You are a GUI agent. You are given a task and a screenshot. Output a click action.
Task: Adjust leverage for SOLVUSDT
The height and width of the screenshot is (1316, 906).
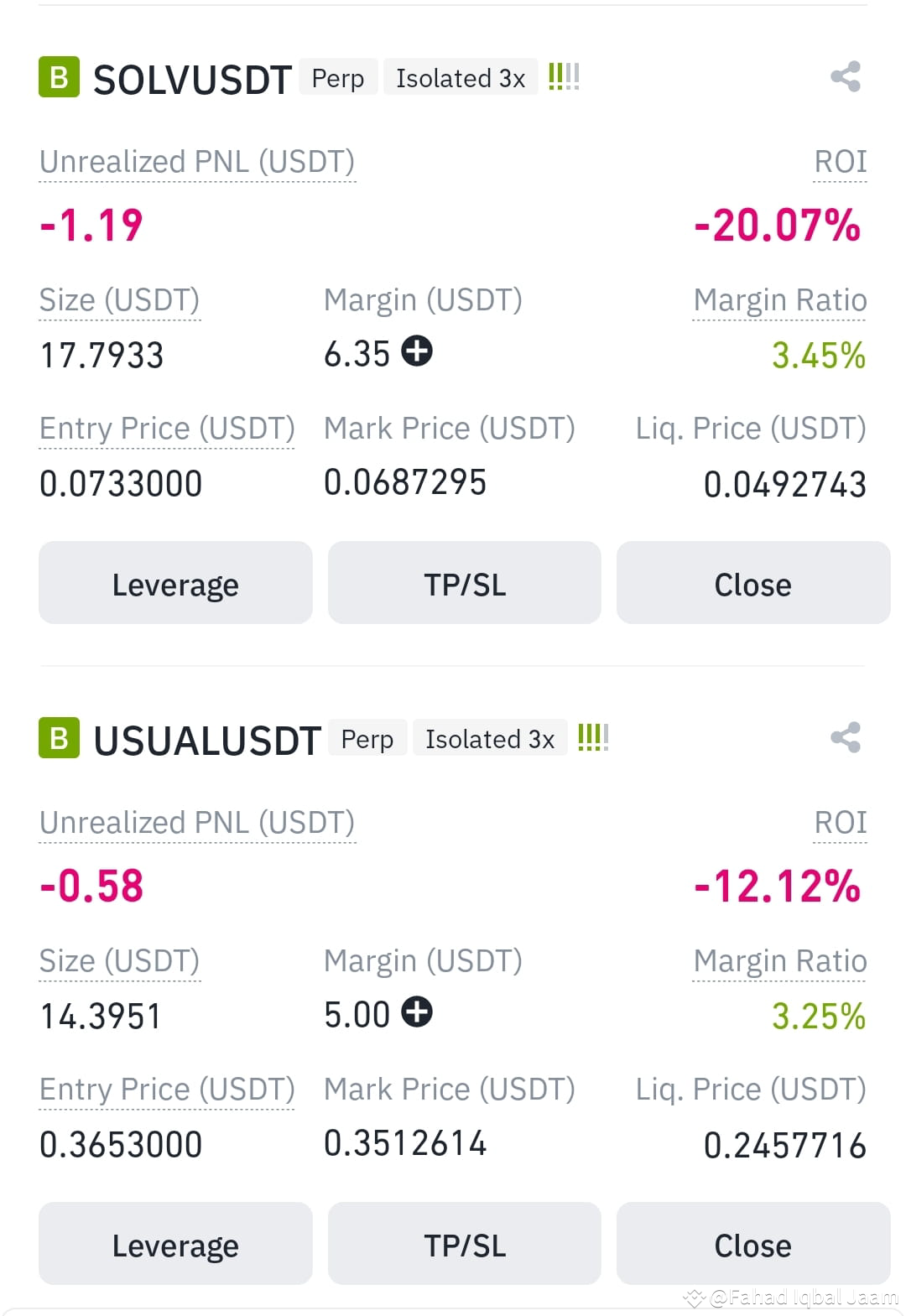tap(175, 583)
